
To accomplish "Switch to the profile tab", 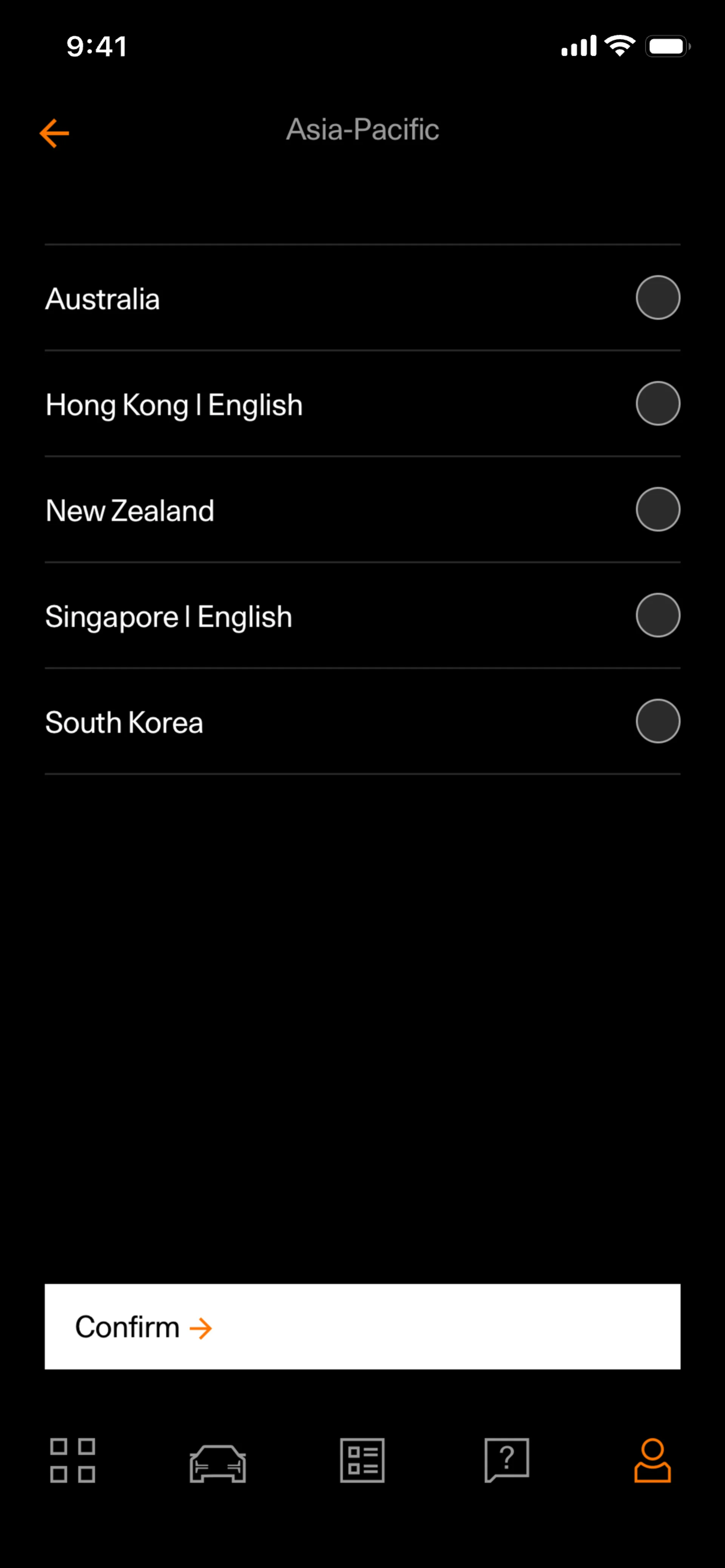I will (x=652, y=1460).
